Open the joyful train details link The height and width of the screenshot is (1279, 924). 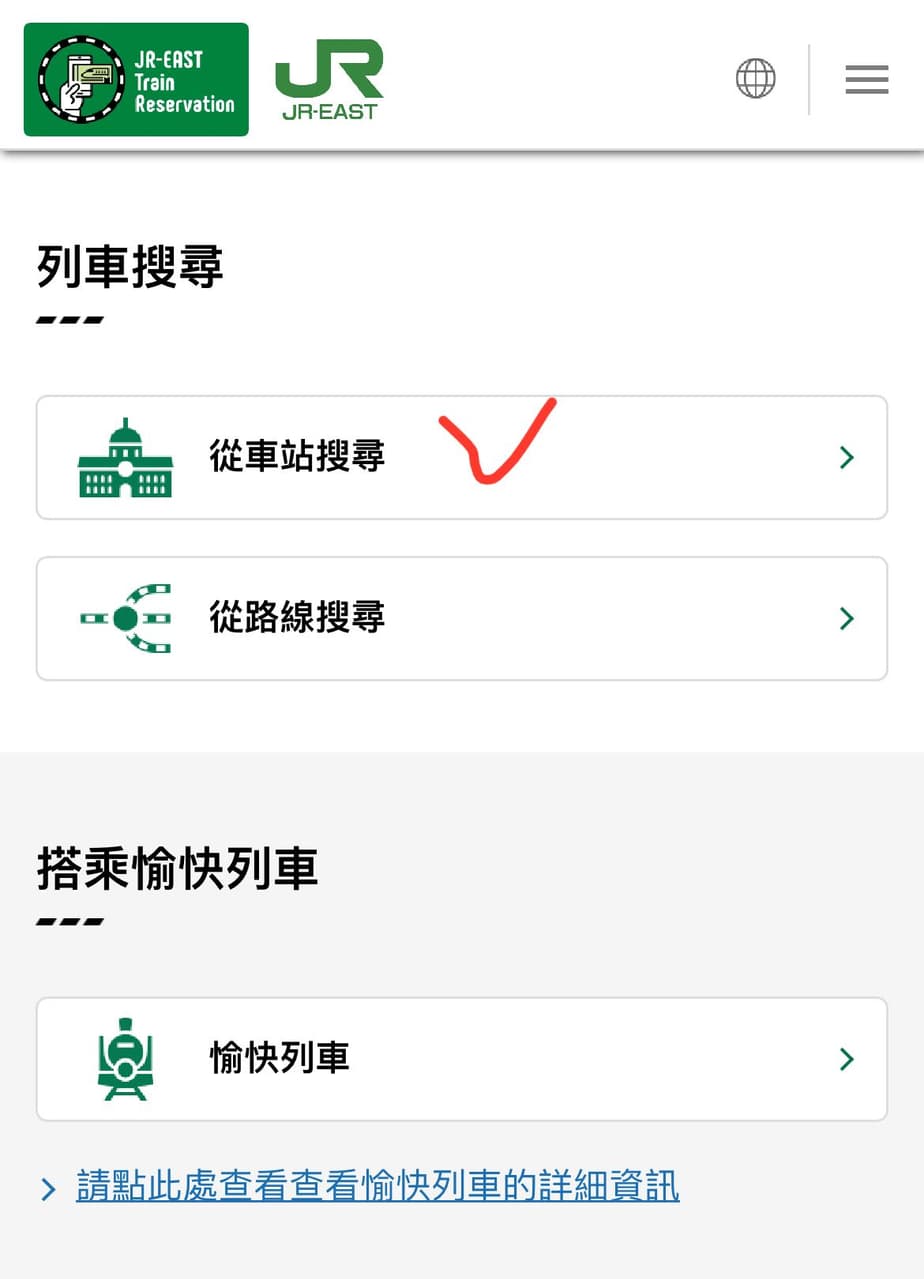377,1185
